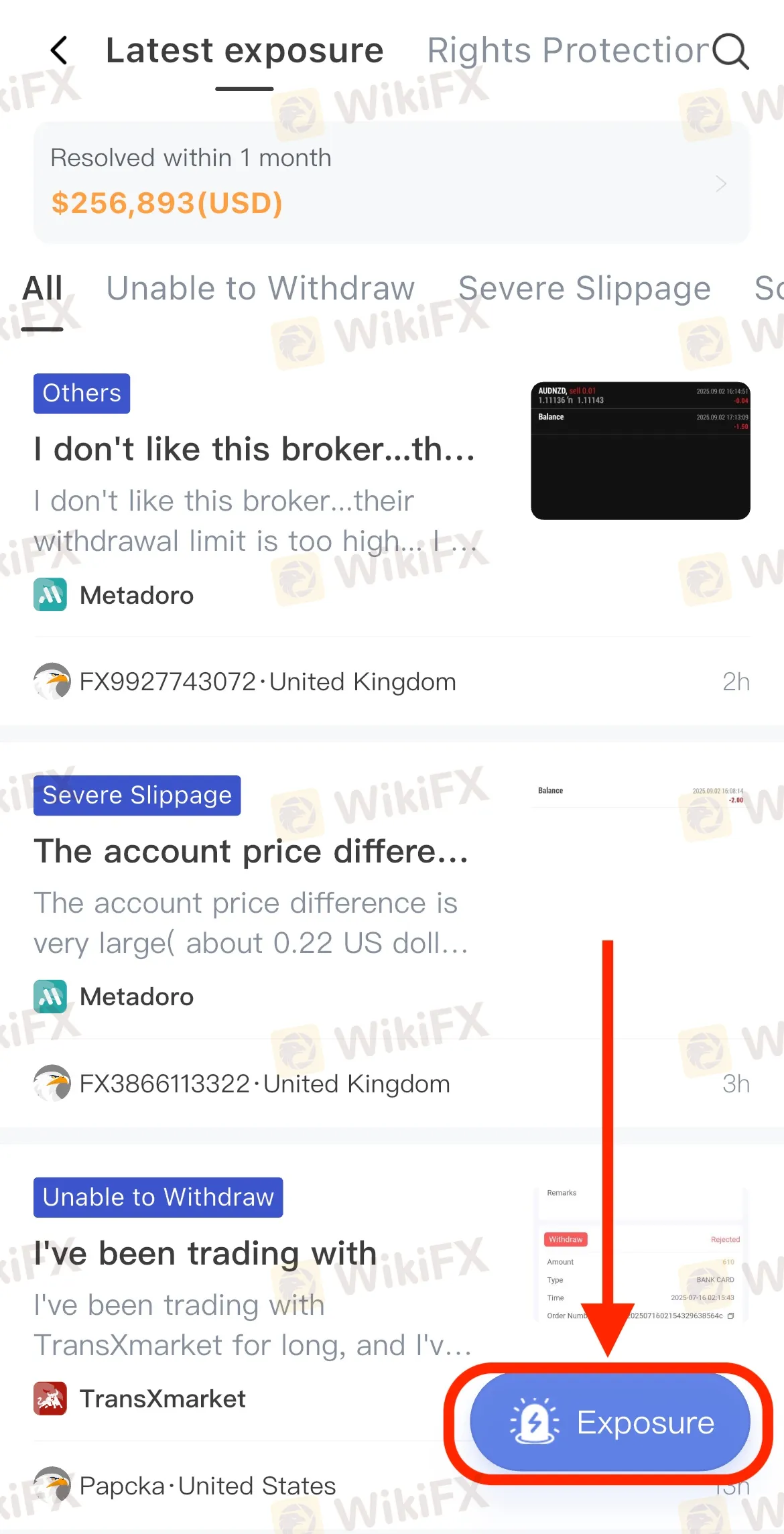Open the "I've been trading with" post
Viewport: 784px width, 1534px height.
[205, 1254]
